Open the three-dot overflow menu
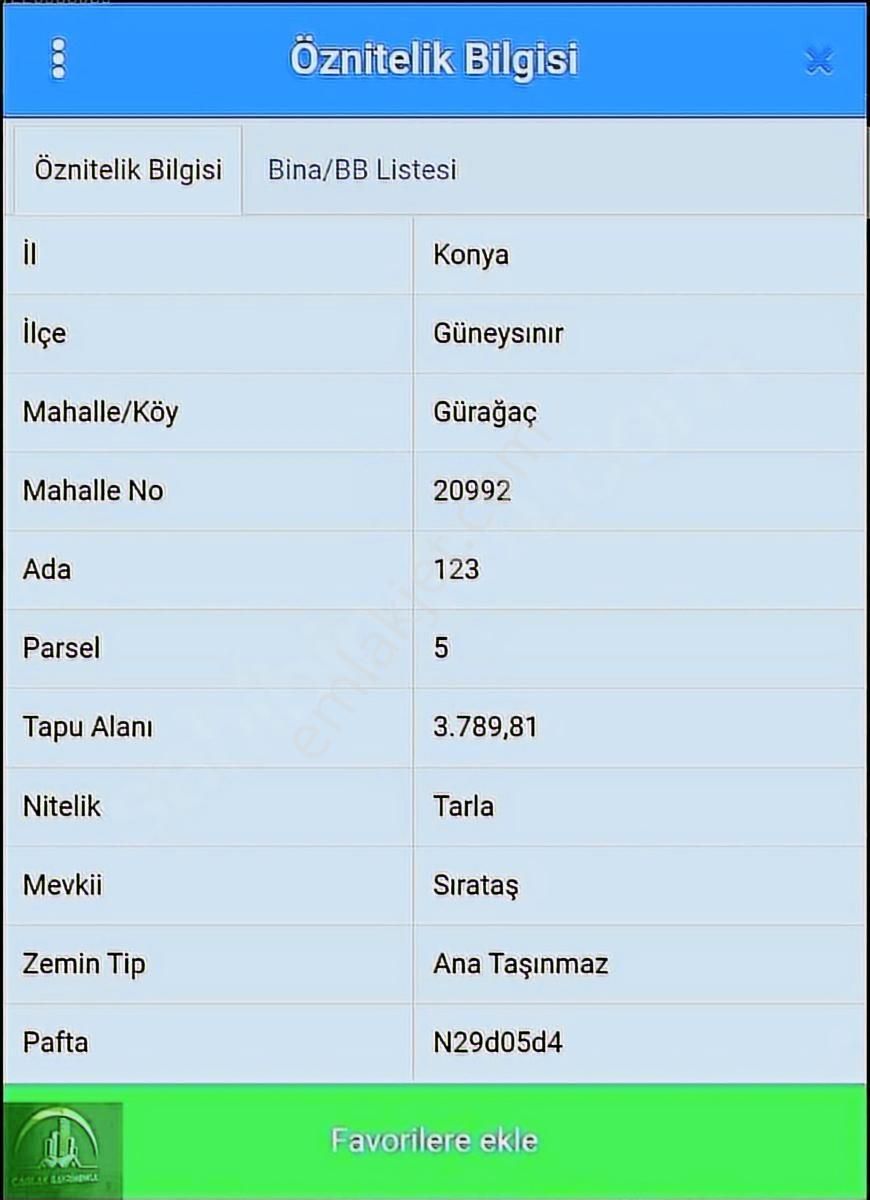This screenshot has height=1200, width=870. [x=58, y=60]
